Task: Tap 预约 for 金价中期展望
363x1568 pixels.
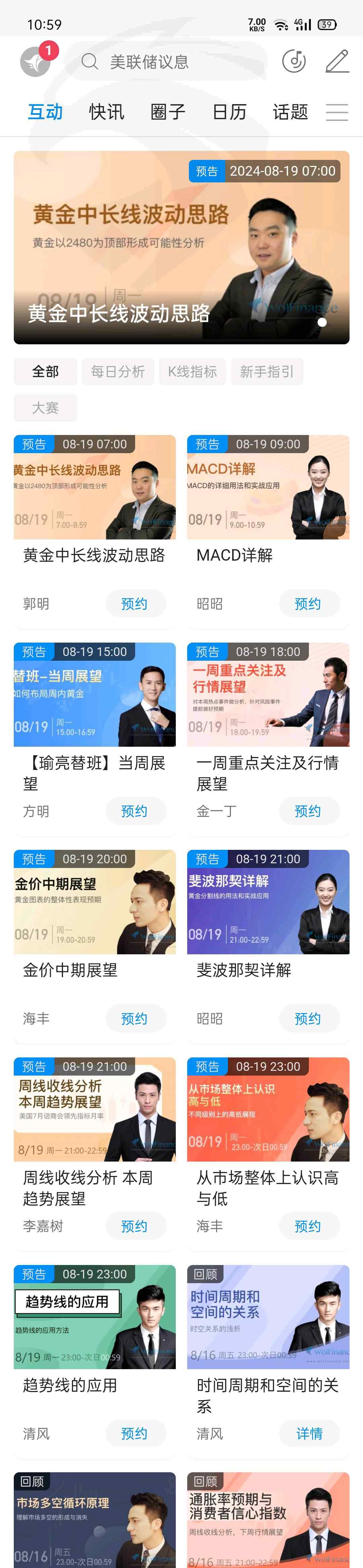Action: pyautogui.click(x=134, y=1018)
